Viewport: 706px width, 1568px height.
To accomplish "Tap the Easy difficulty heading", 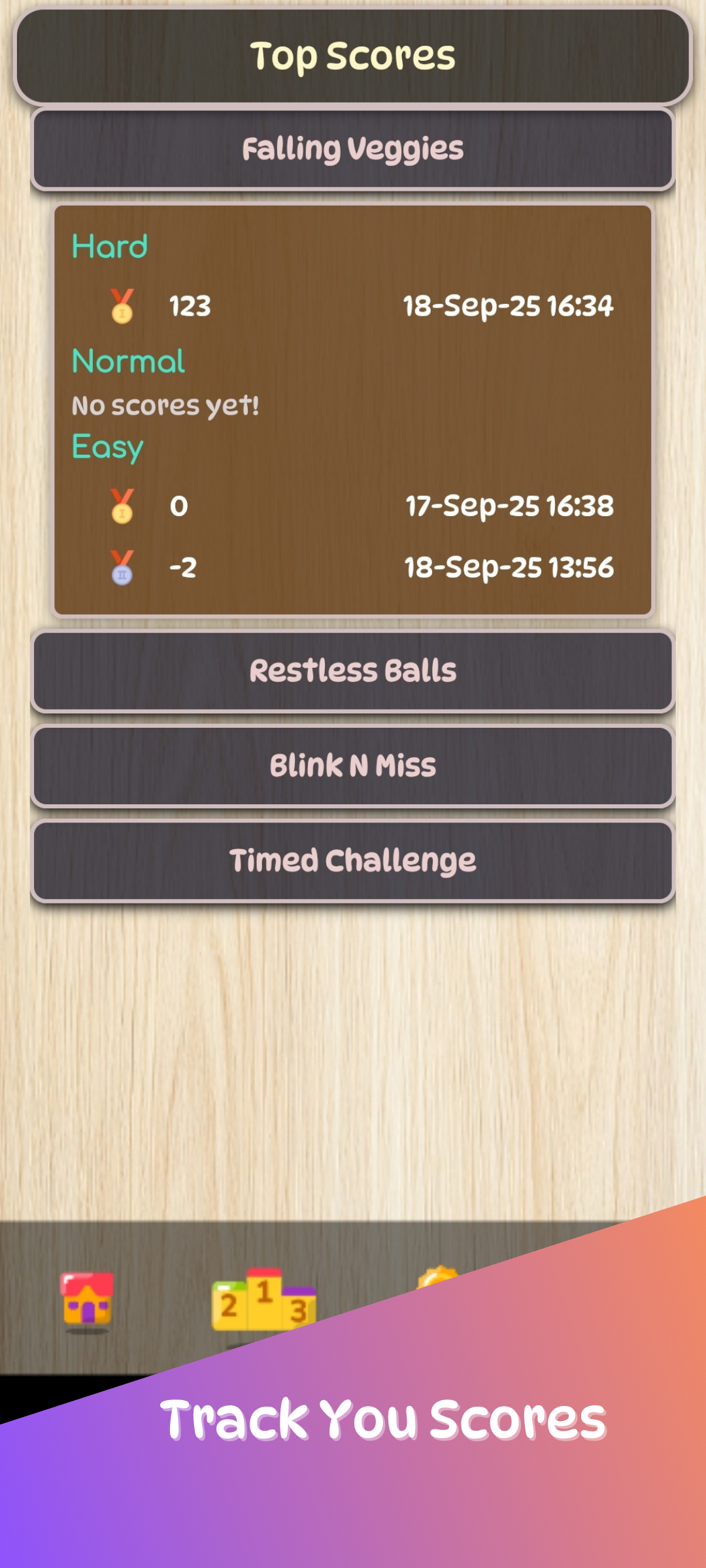I will pos(107,446).
